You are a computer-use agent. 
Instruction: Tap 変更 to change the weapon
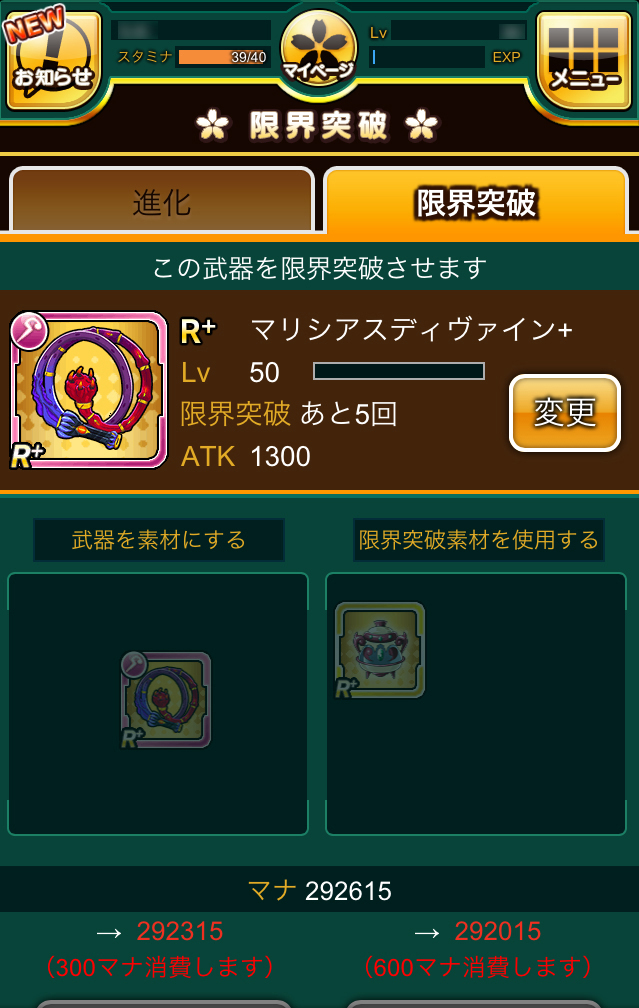pyautogui.click(x=564, y=412)
